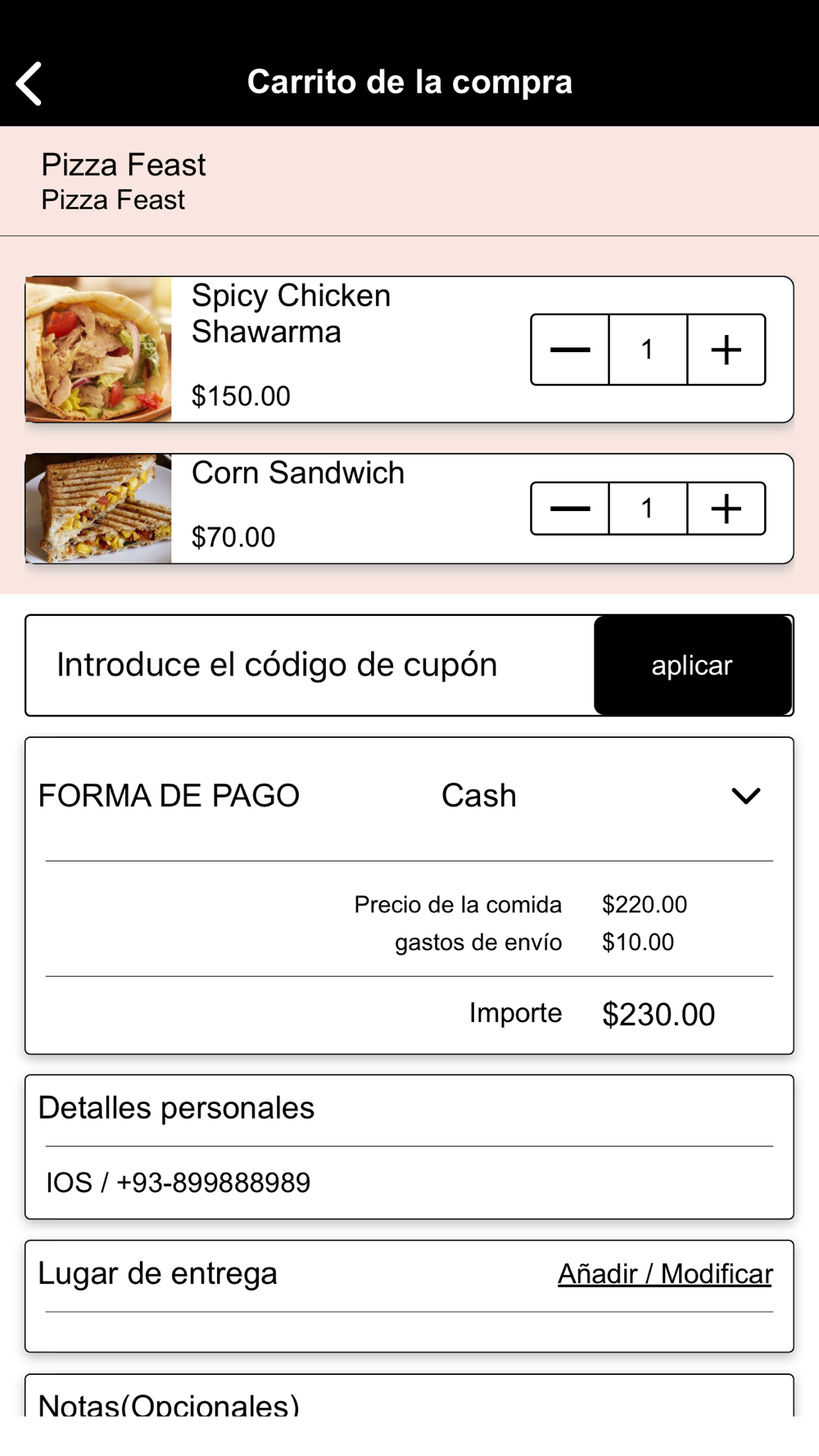Open Añadir / Modificar delivery address link
This screenshot has height=1456, width=819.
tap(665, 1273)
